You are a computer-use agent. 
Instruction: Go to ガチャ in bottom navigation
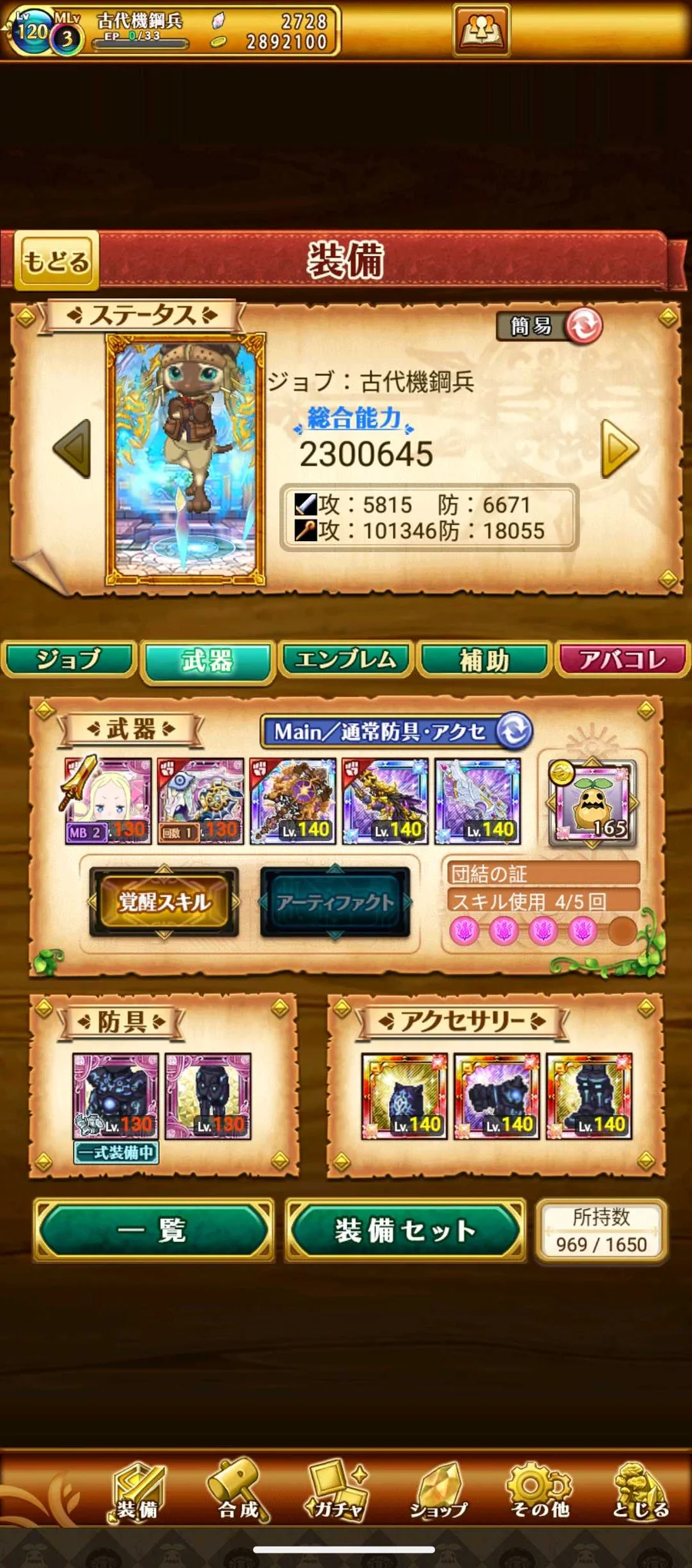tap(337, 1491)
